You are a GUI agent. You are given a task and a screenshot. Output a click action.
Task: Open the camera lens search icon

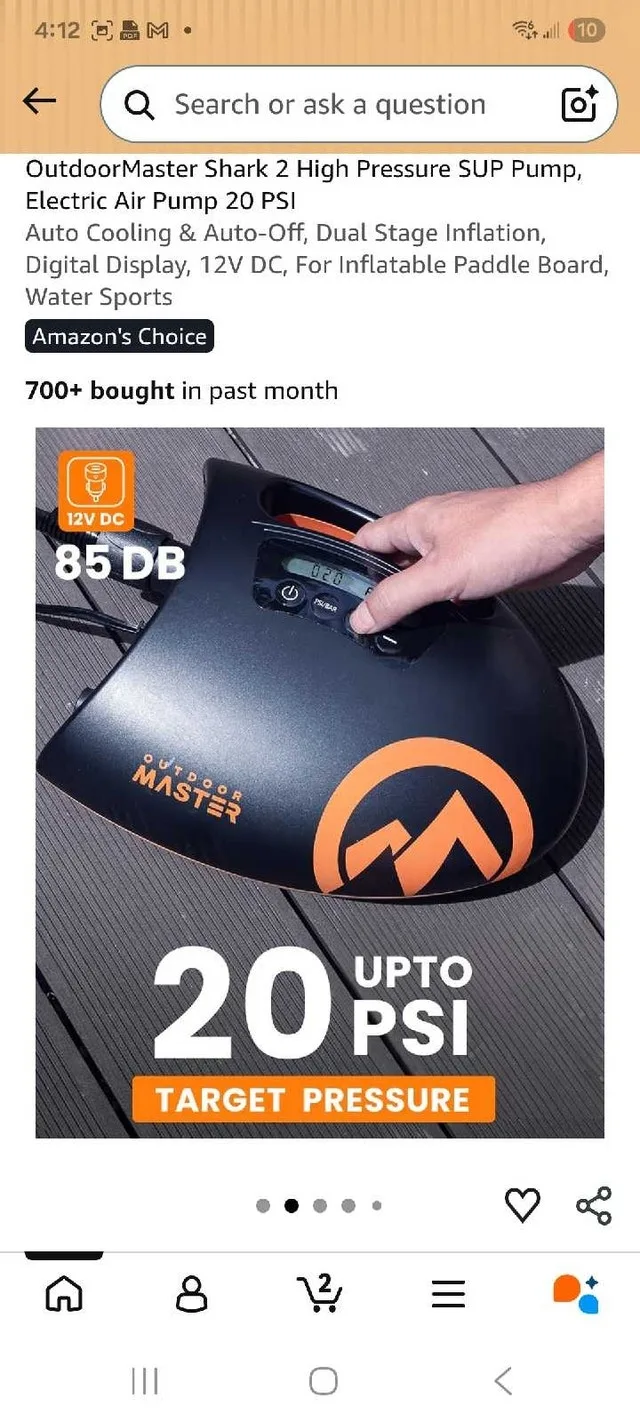pyautogui.click(x=579, y=104)
